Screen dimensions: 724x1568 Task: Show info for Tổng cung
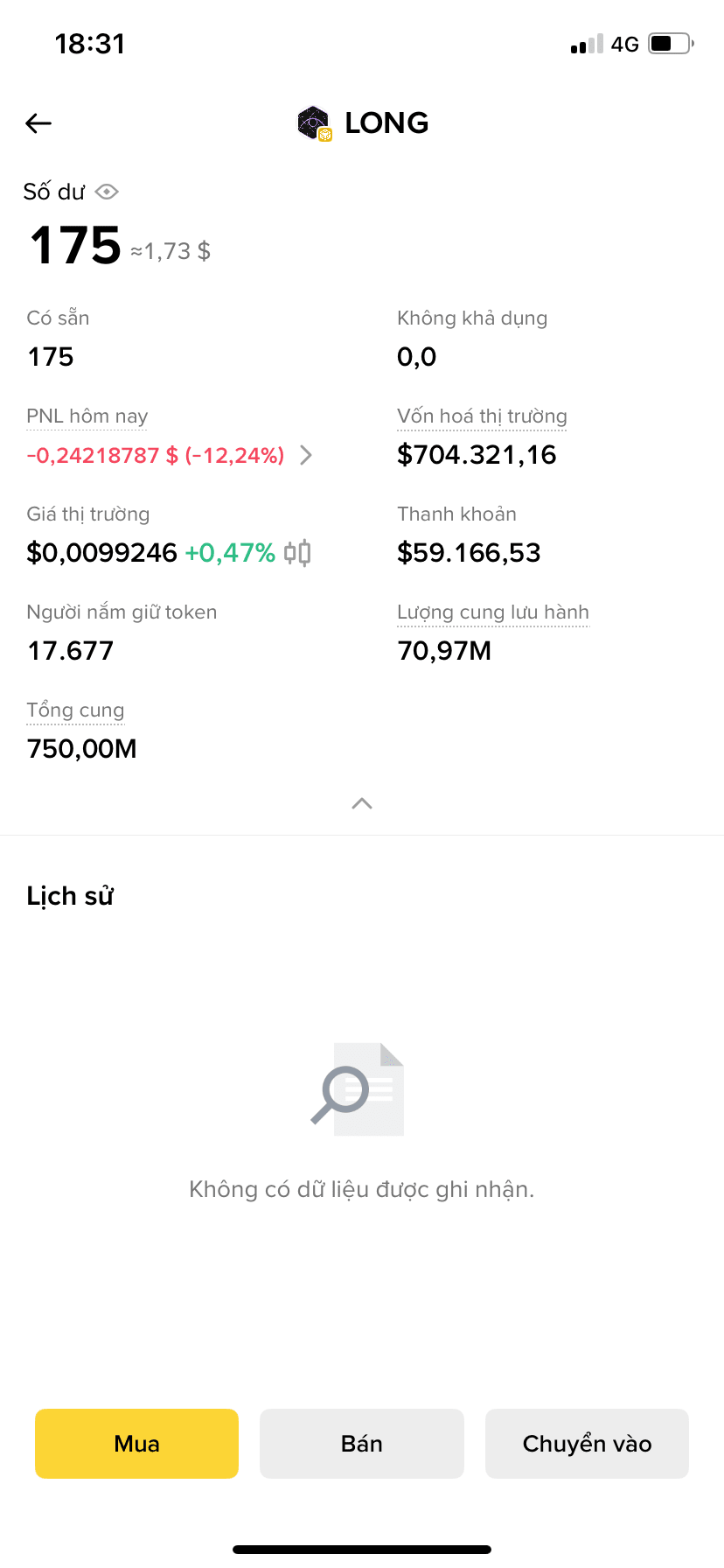tap(75, 710)
